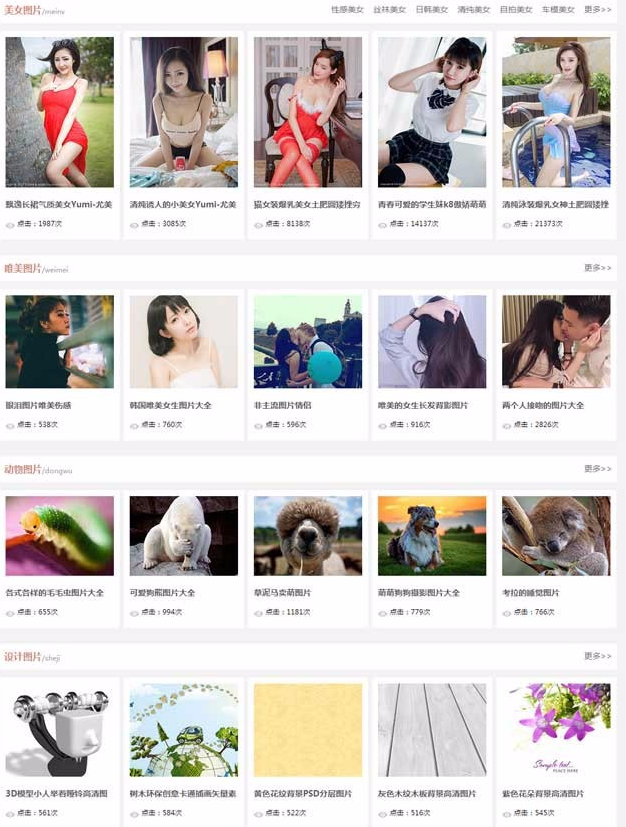This screenshot has height=827, width=626.
Task: Show more in the 唯美图片 section
Action: (597, 268)
